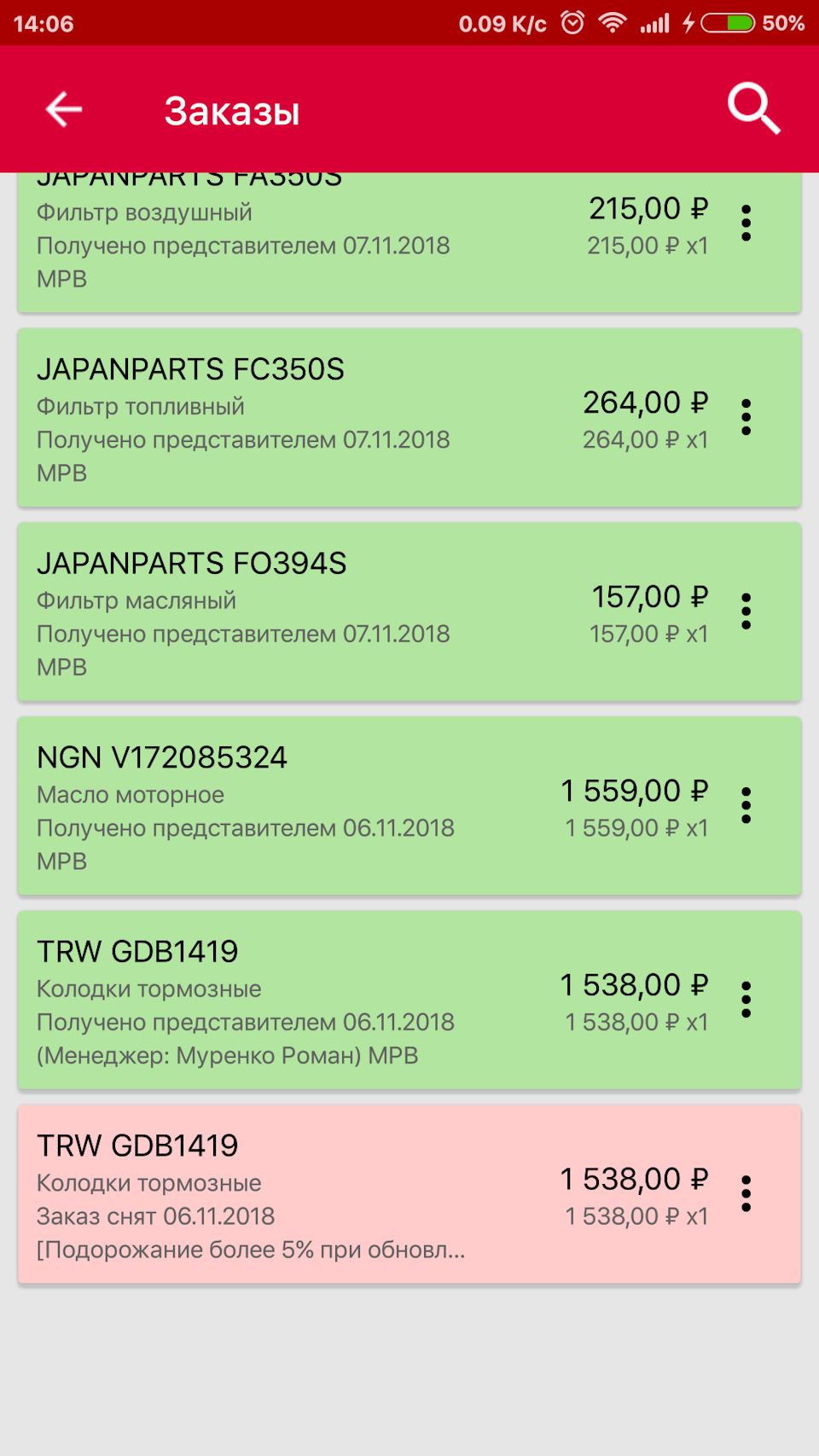Open the JAPANPARTS FC350S fuel filter card
The image size is (819, 1456).
(x=409, y=418)
